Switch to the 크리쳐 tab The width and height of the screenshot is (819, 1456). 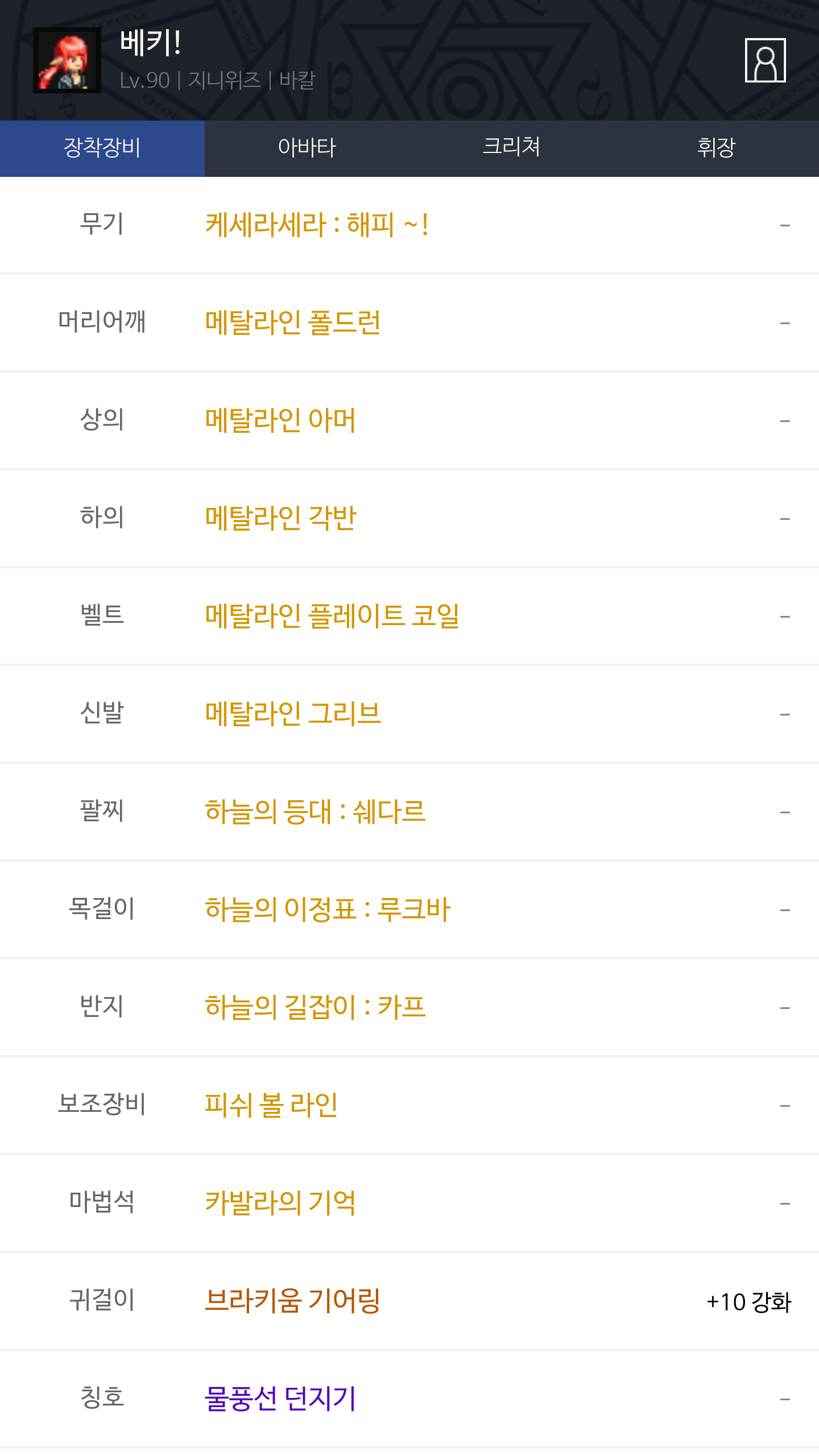point(511,148)
